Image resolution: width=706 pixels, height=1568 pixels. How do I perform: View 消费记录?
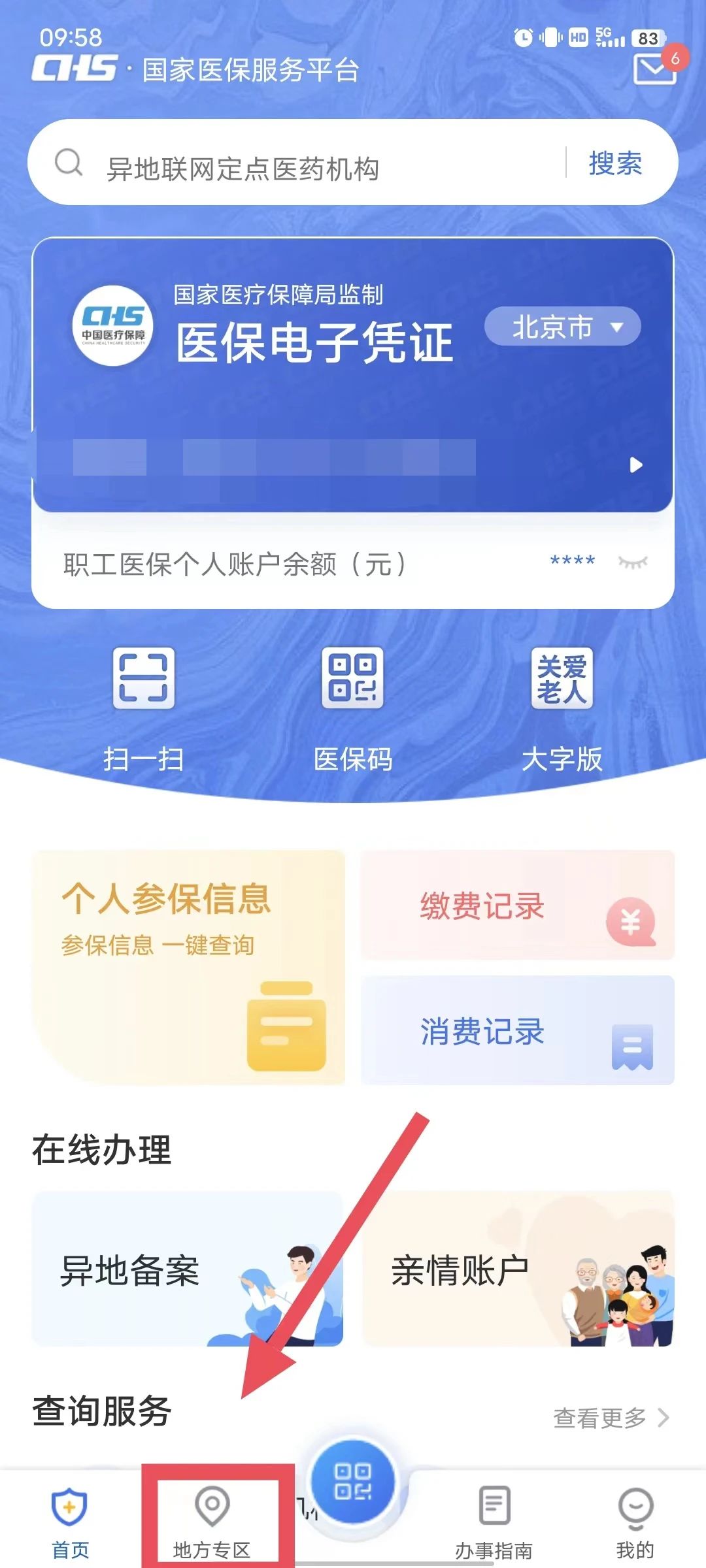point(517,1031)
